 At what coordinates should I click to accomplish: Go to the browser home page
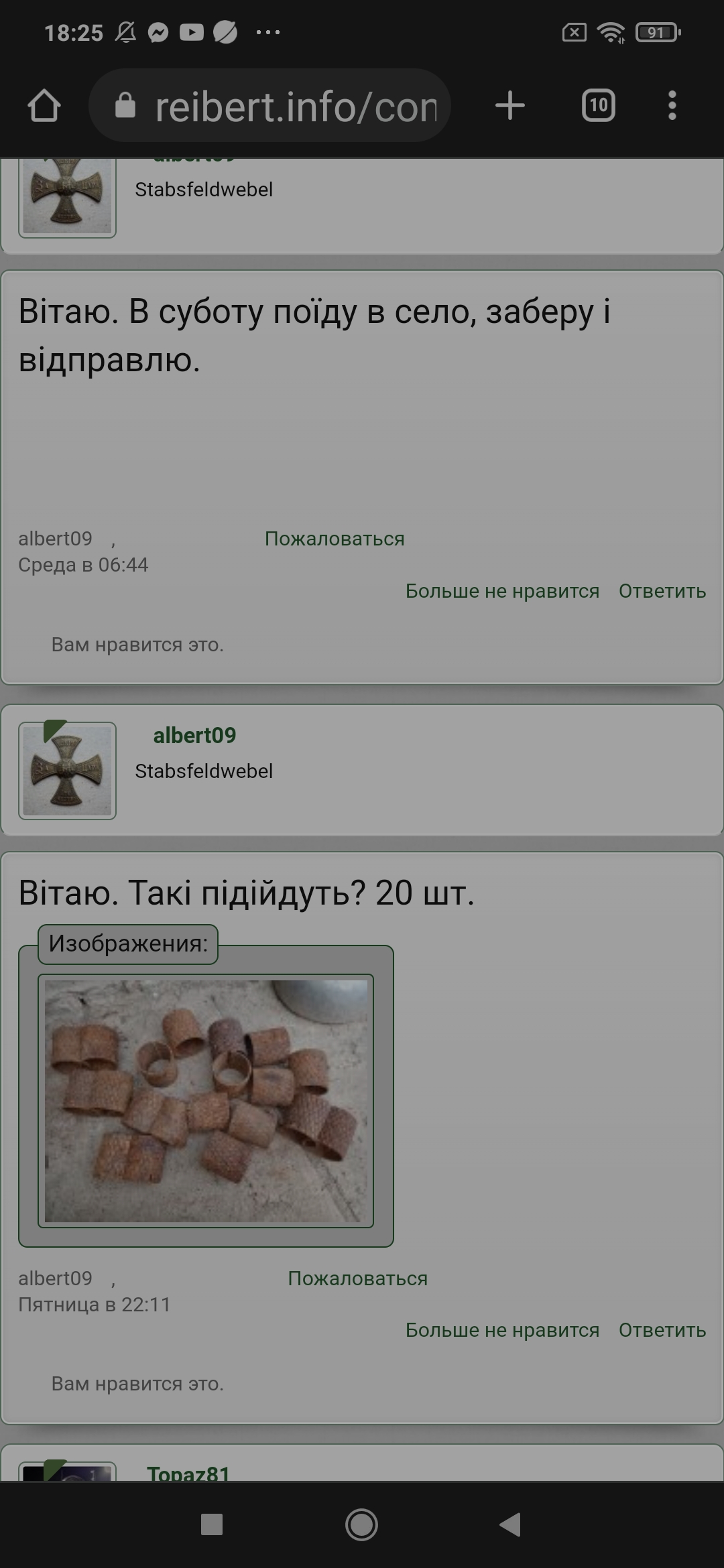pos(44,106)
